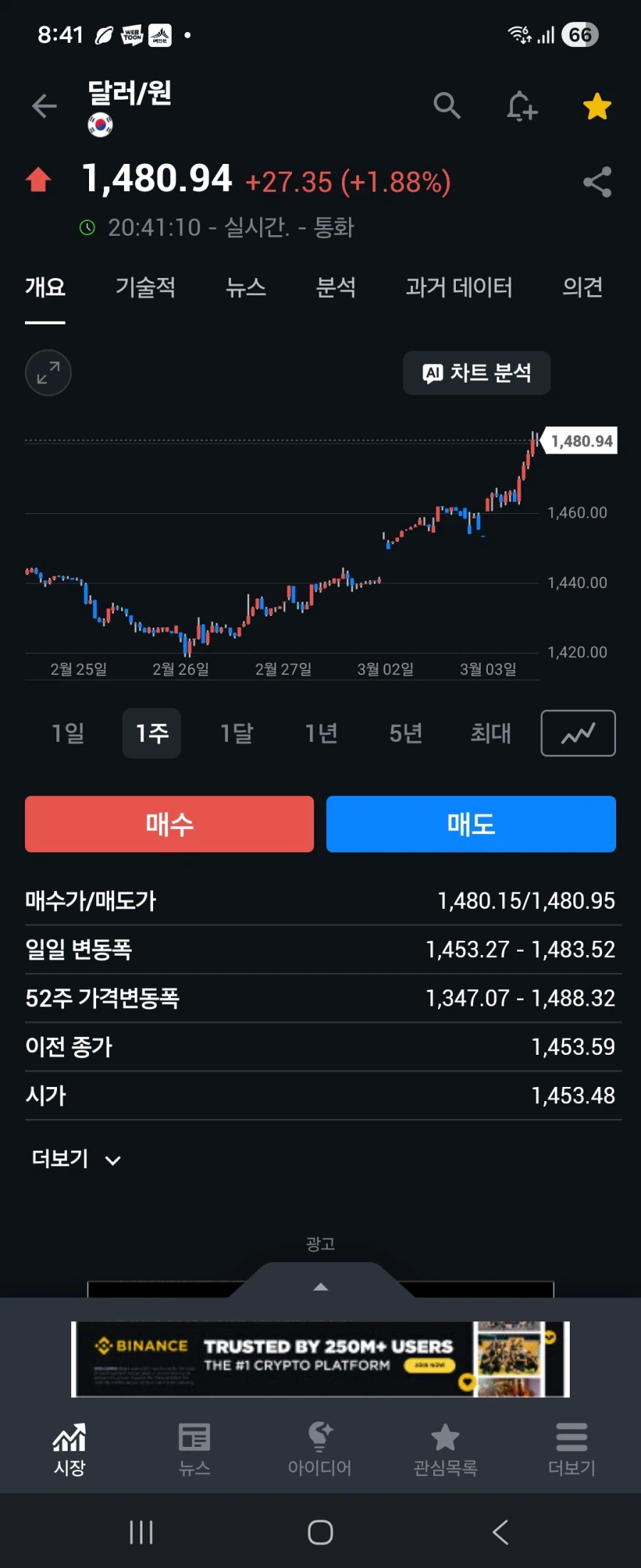Switch to the 기술적 tab
This screenshot has height=1568, width=641.
click(146, 288)
